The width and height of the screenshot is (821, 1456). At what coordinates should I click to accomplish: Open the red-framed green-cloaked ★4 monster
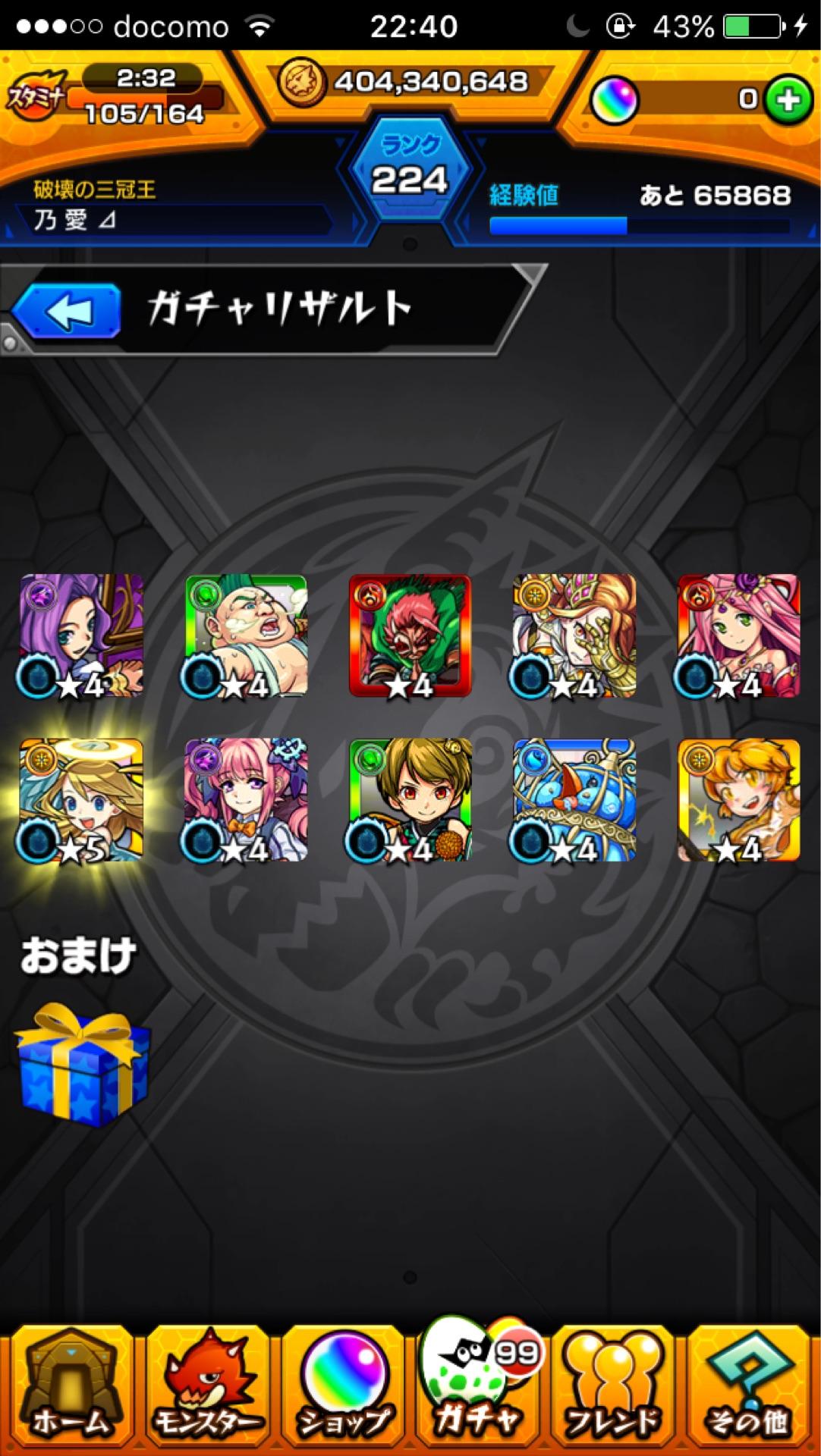(x=410, y=635)
